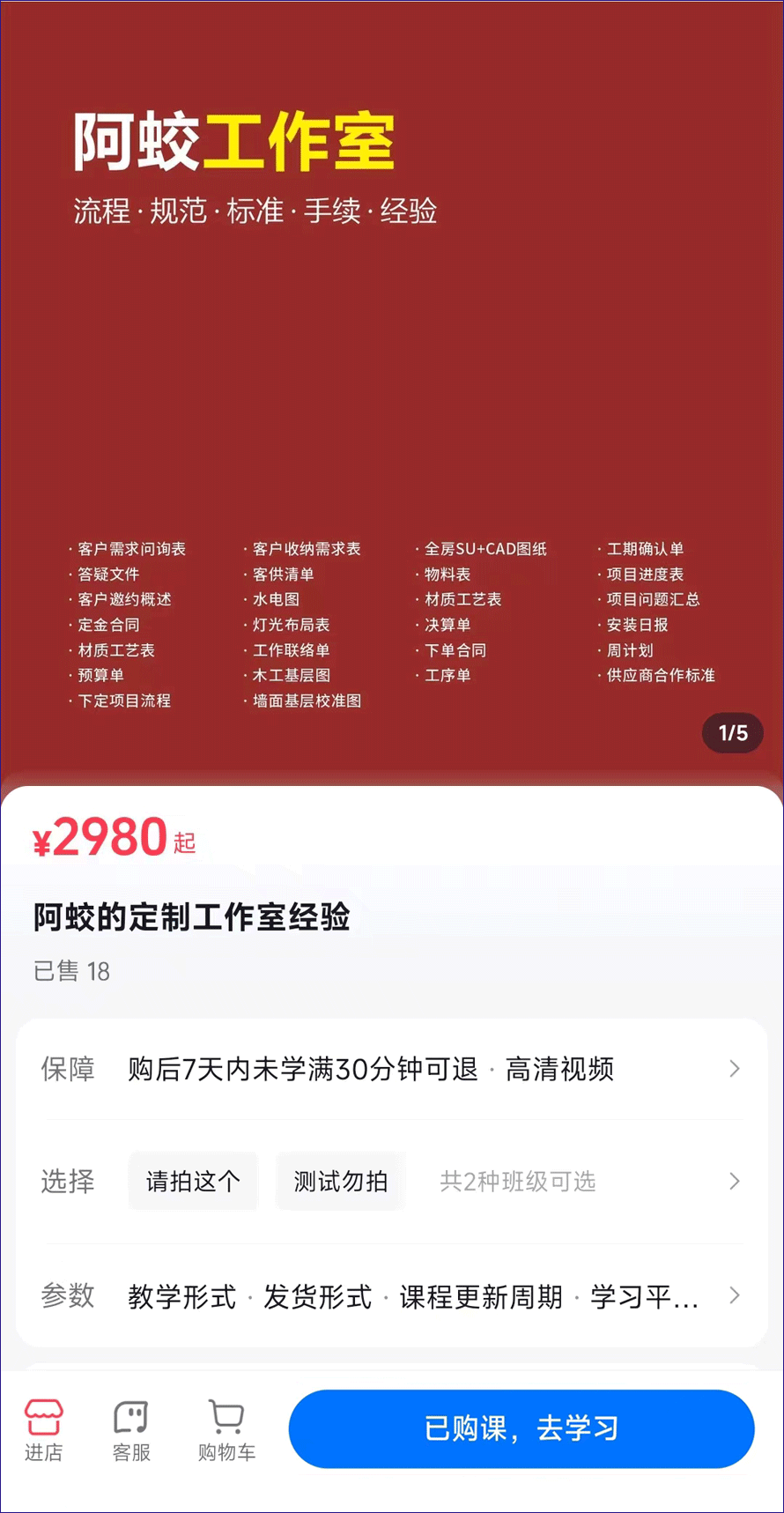The image size is (784, 1513).
Task: Tap 已购课，去学习 button
Action: click(521, 1428)
